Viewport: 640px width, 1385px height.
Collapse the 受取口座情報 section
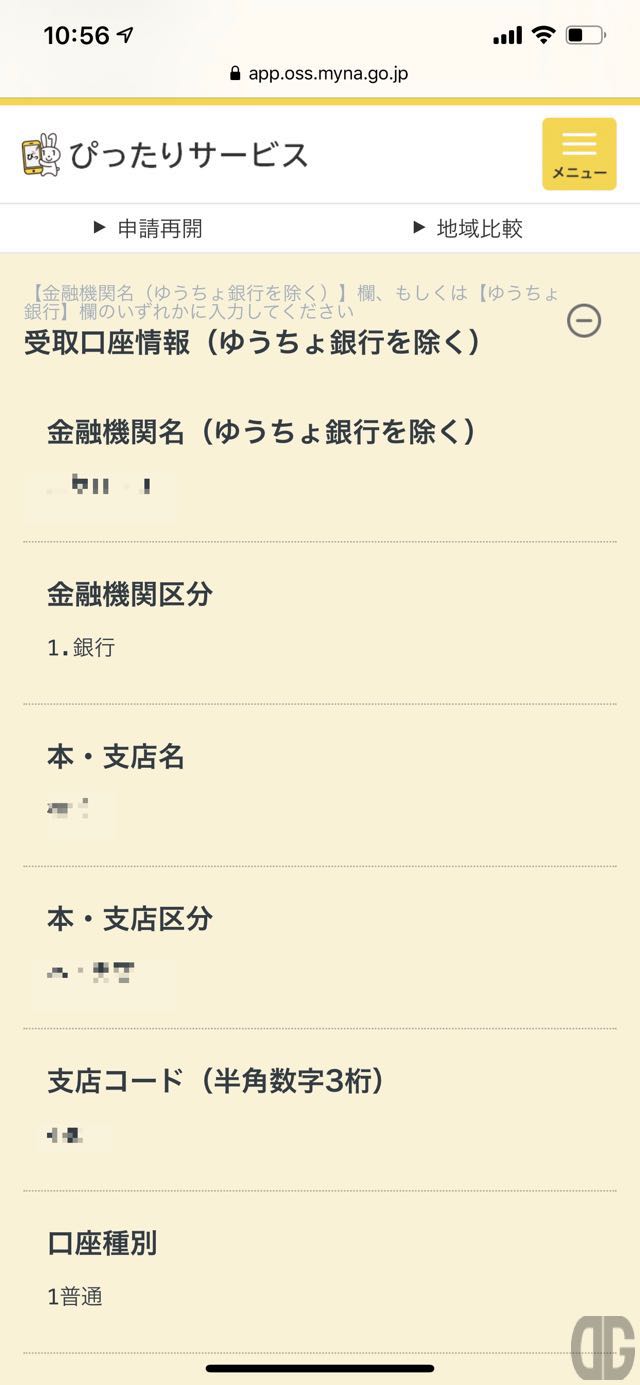pos(584,320)
